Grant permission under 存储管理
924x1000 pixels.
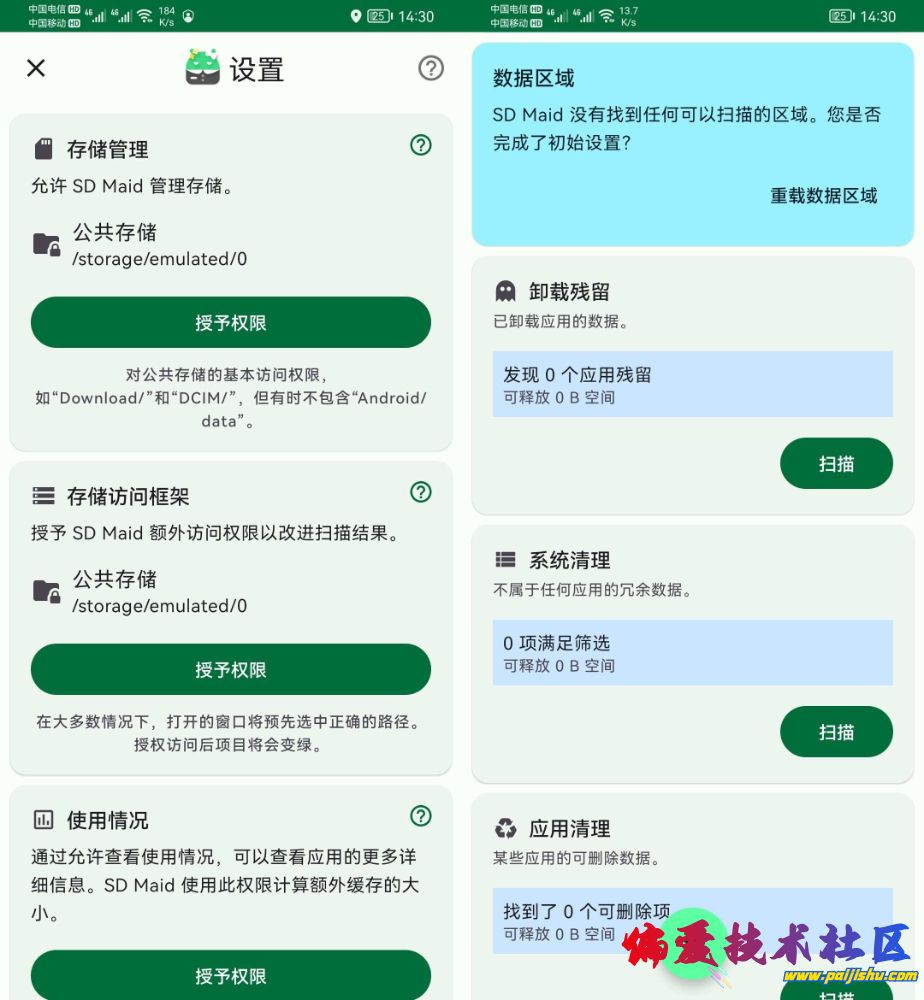tap(231, 323)
